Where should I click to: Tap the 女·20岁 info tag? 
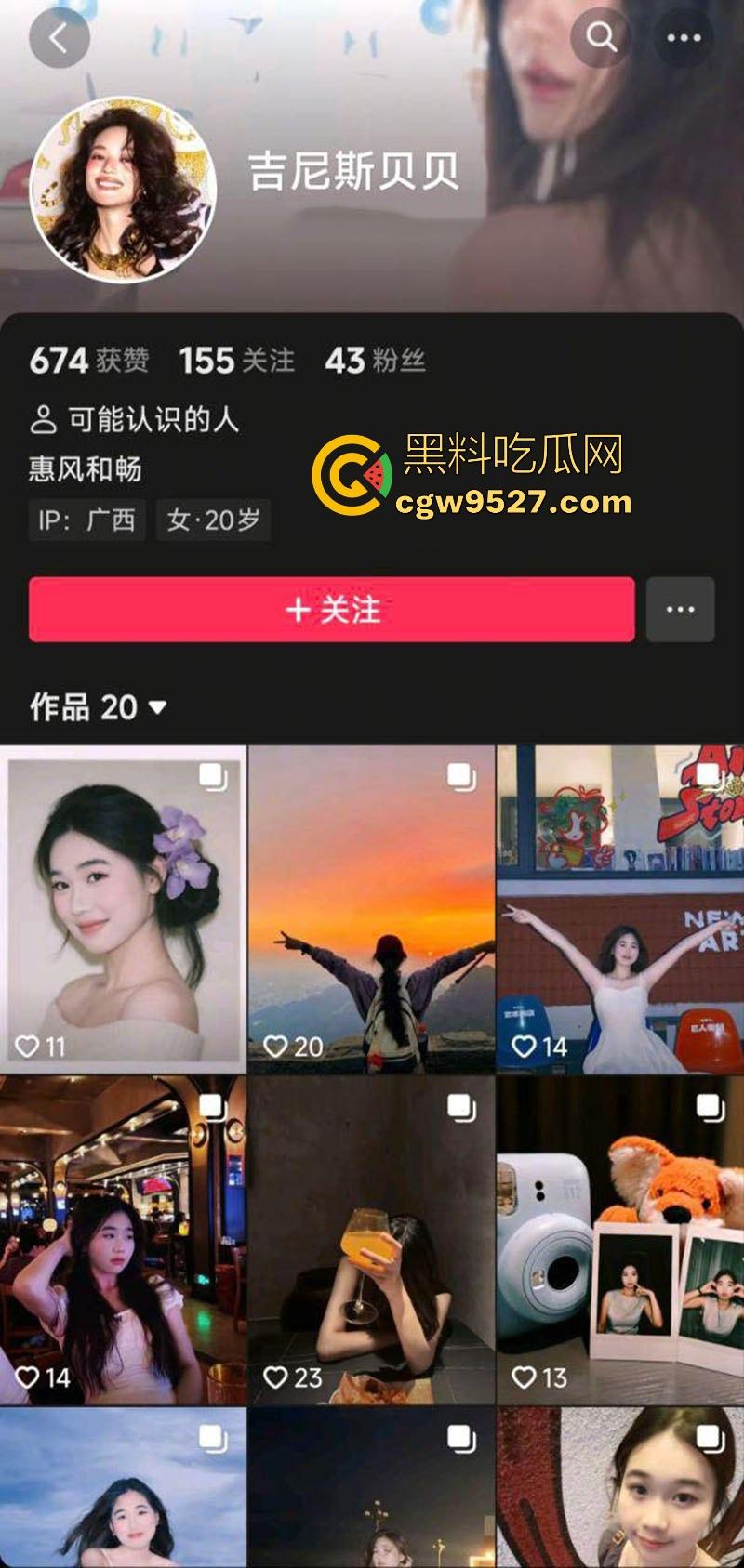coord(212,520)
